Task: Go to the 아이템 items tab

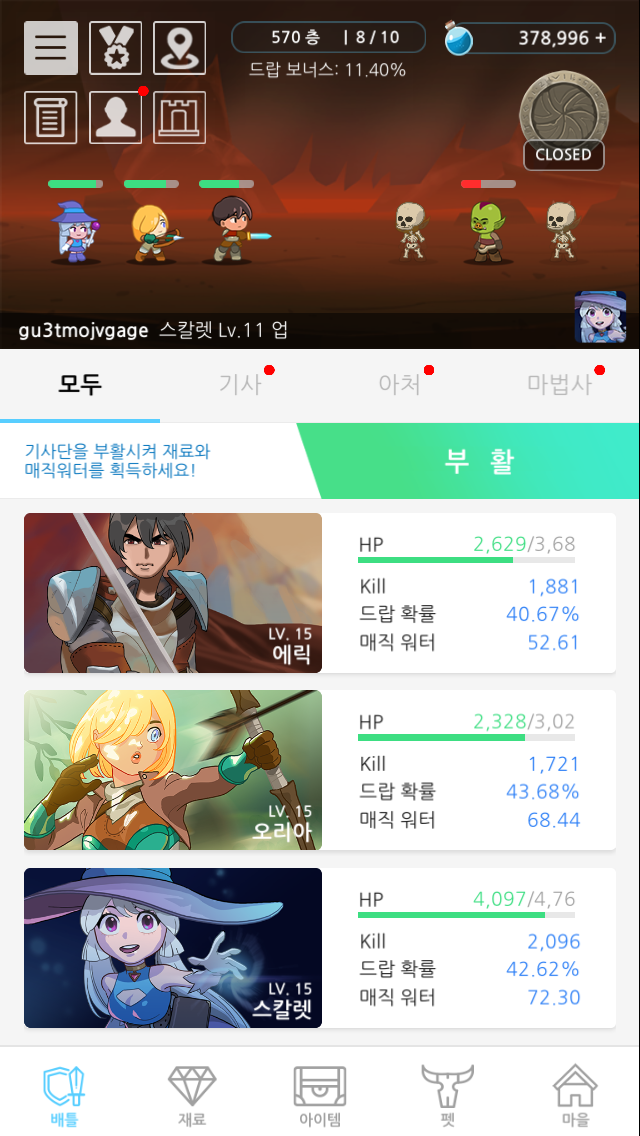Action: point(320,1095)
